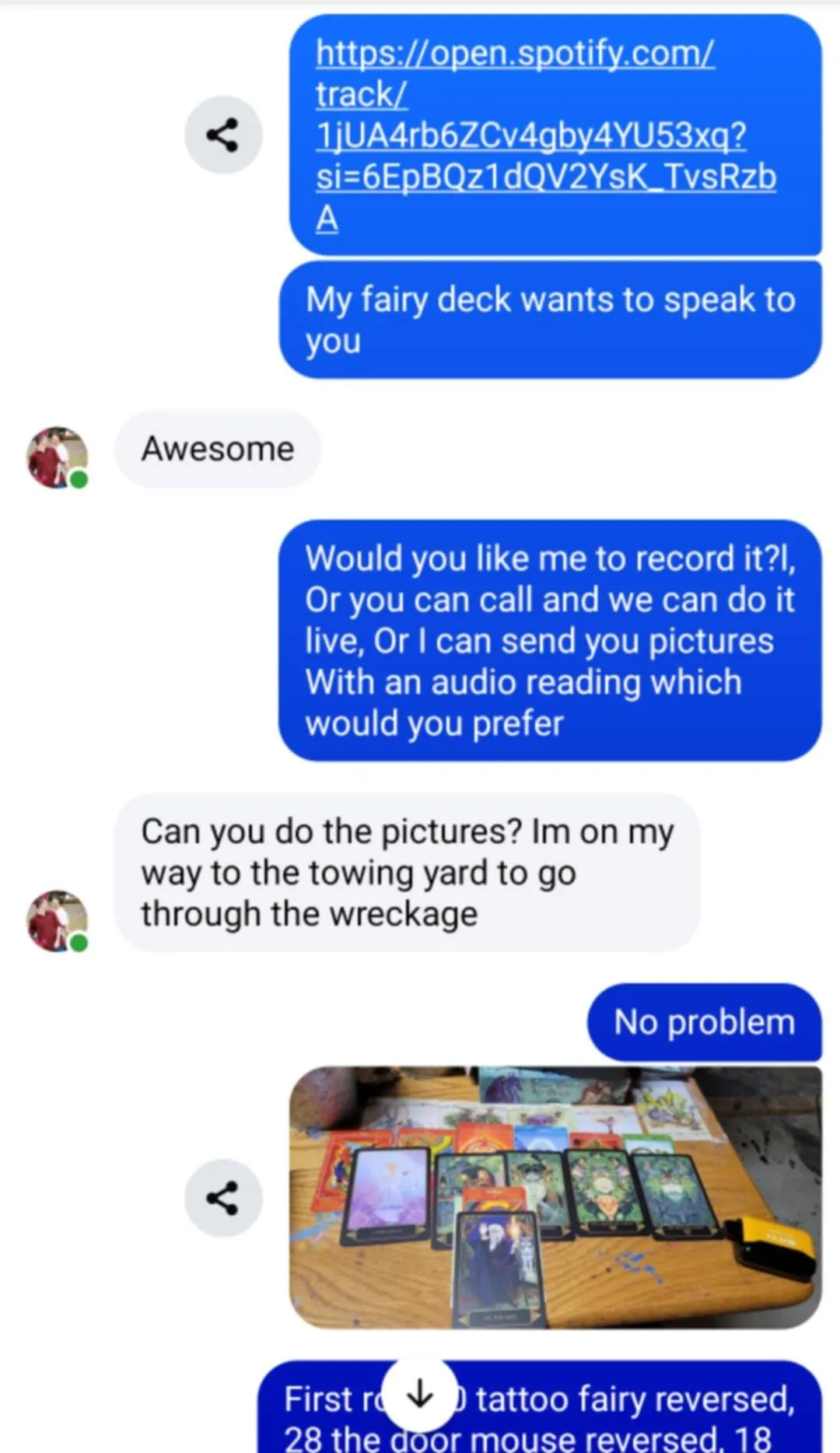Viewport: 840px width, 1453px height.
Task: Share the Spotify link message
Action: coord(222,135)
